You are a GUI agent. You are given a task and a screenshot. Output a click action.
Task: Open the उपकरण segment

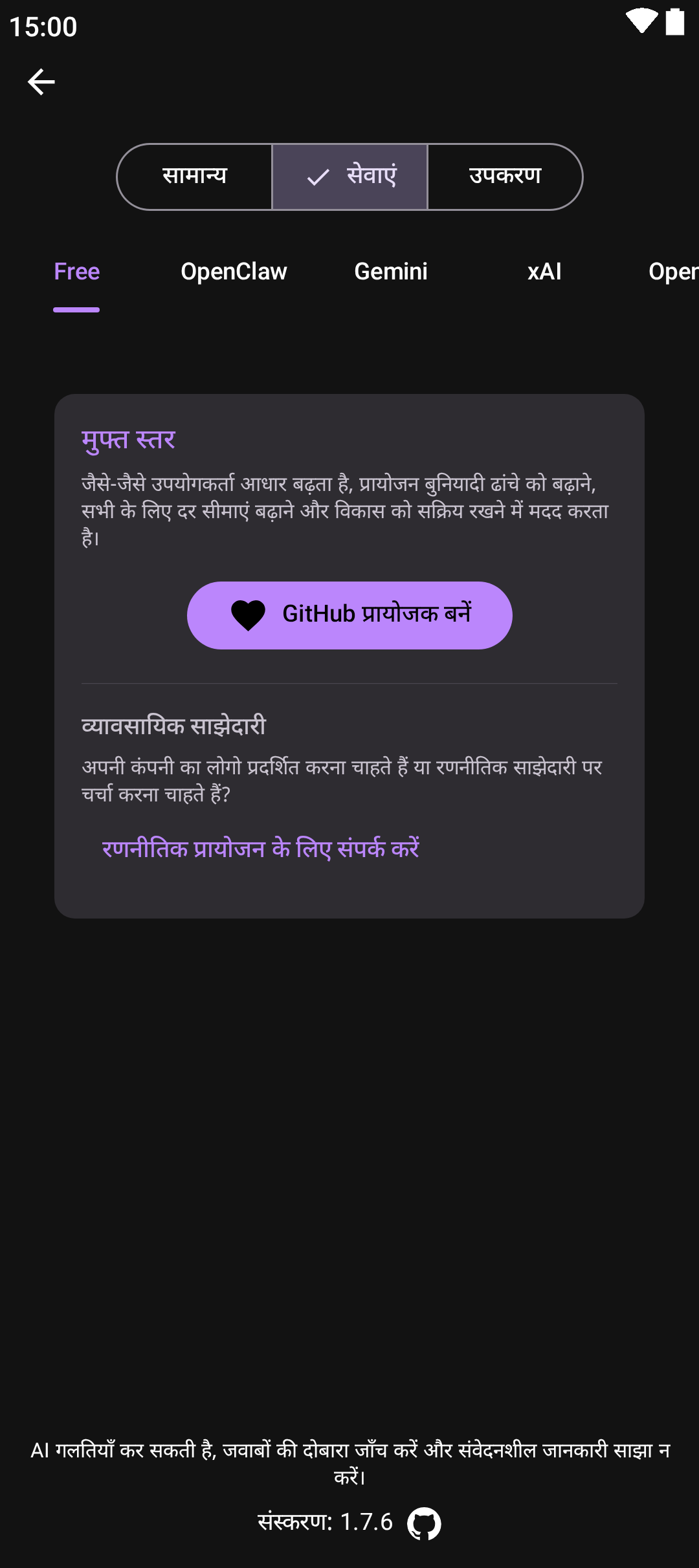[x=505, y=177]
